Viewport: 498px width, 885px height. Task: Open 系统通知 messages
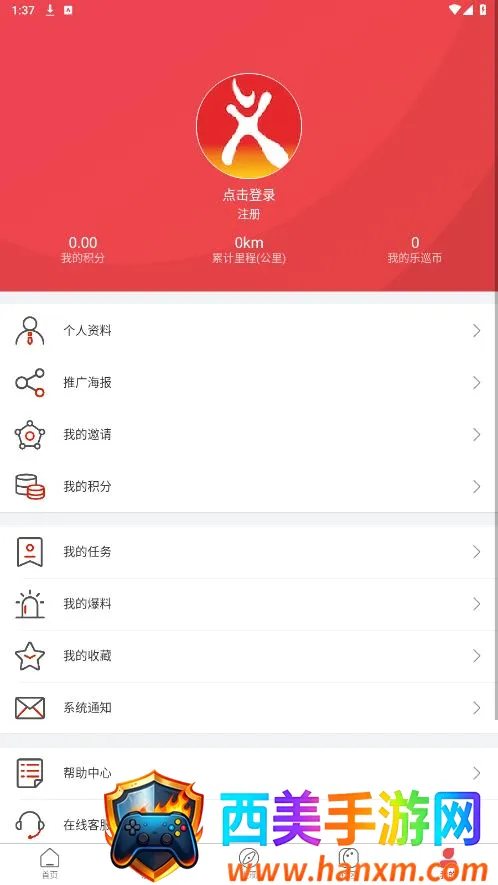point(249,708)
